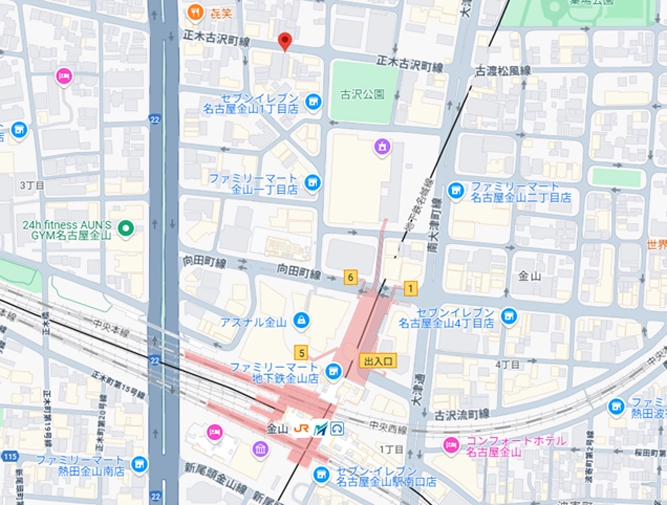Open アスナル金山 shopping marker
The width and height of the screenshot is (667, 505).
(302, 322)
